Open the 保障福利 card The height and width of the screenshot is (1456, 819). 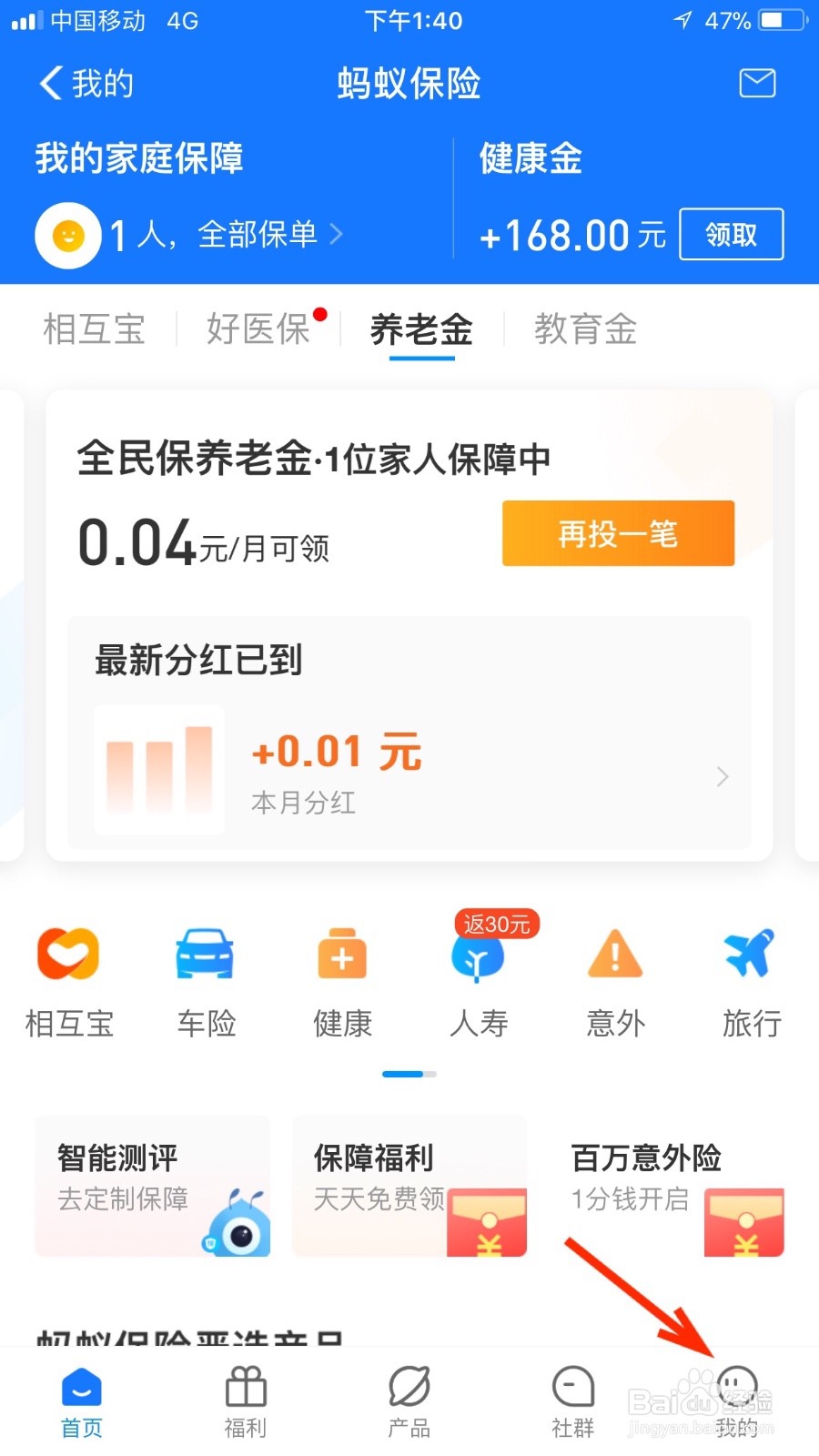[409, 1186]
